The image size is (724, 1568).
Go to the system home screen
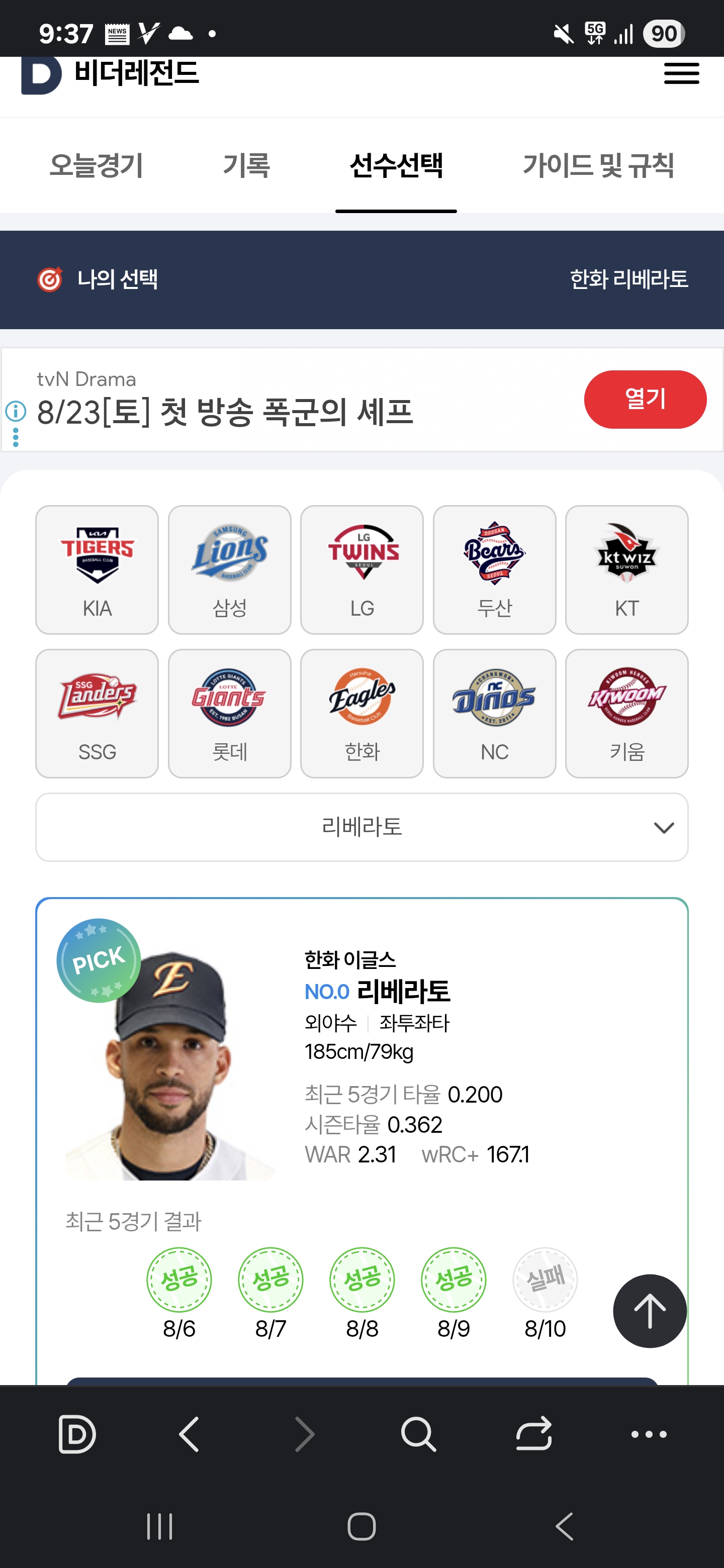coord(361,1526)
